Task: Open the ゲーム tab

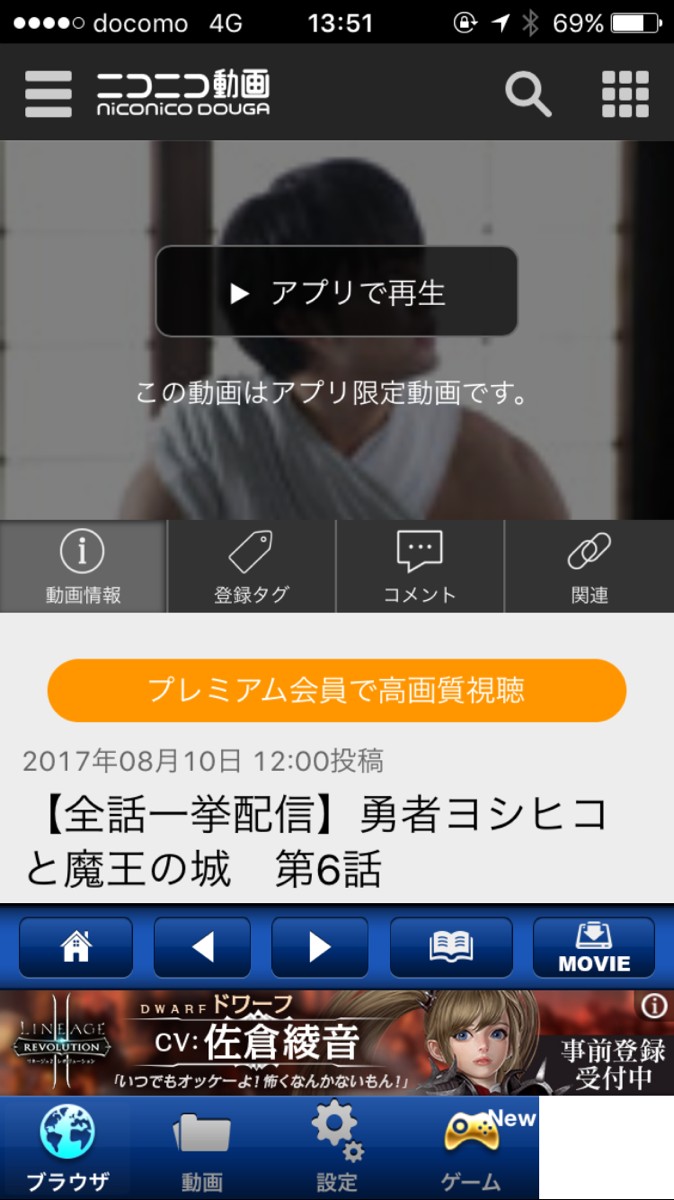Action: [x=471, y=1148]
